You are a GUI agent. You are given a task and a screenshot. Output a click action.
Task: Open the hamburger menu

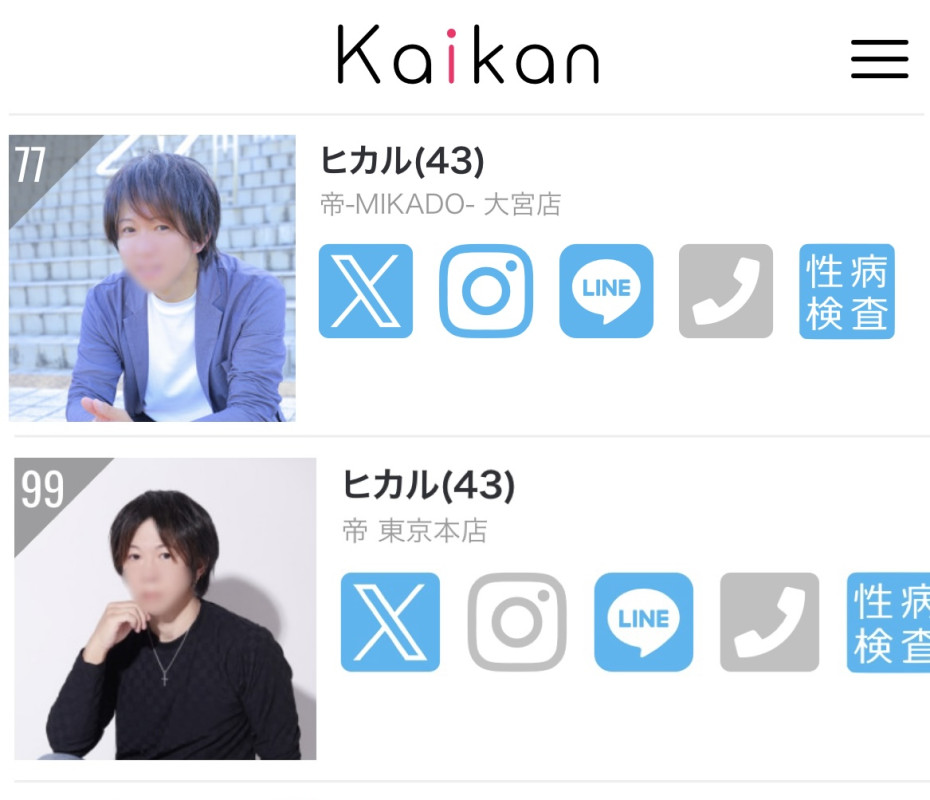click(x=879, y=59)
